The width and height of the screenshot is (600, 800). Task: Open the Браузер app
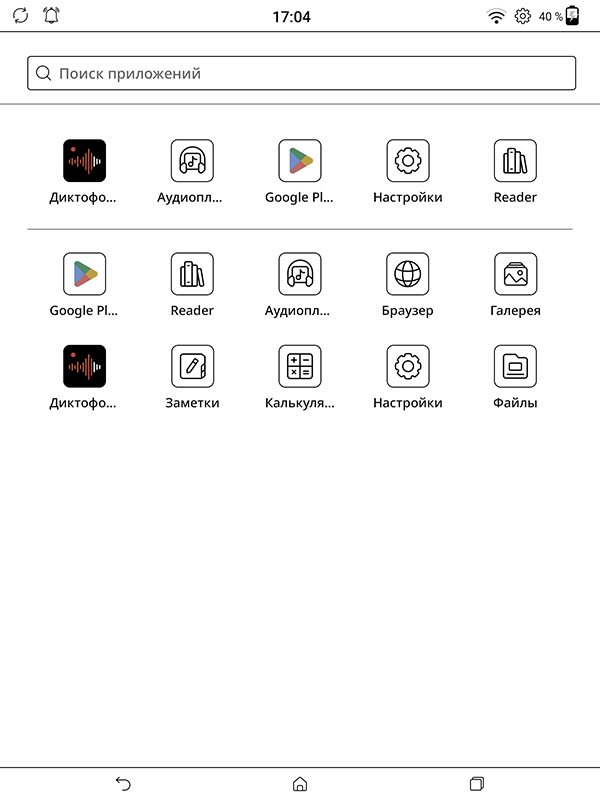[407, 273]
